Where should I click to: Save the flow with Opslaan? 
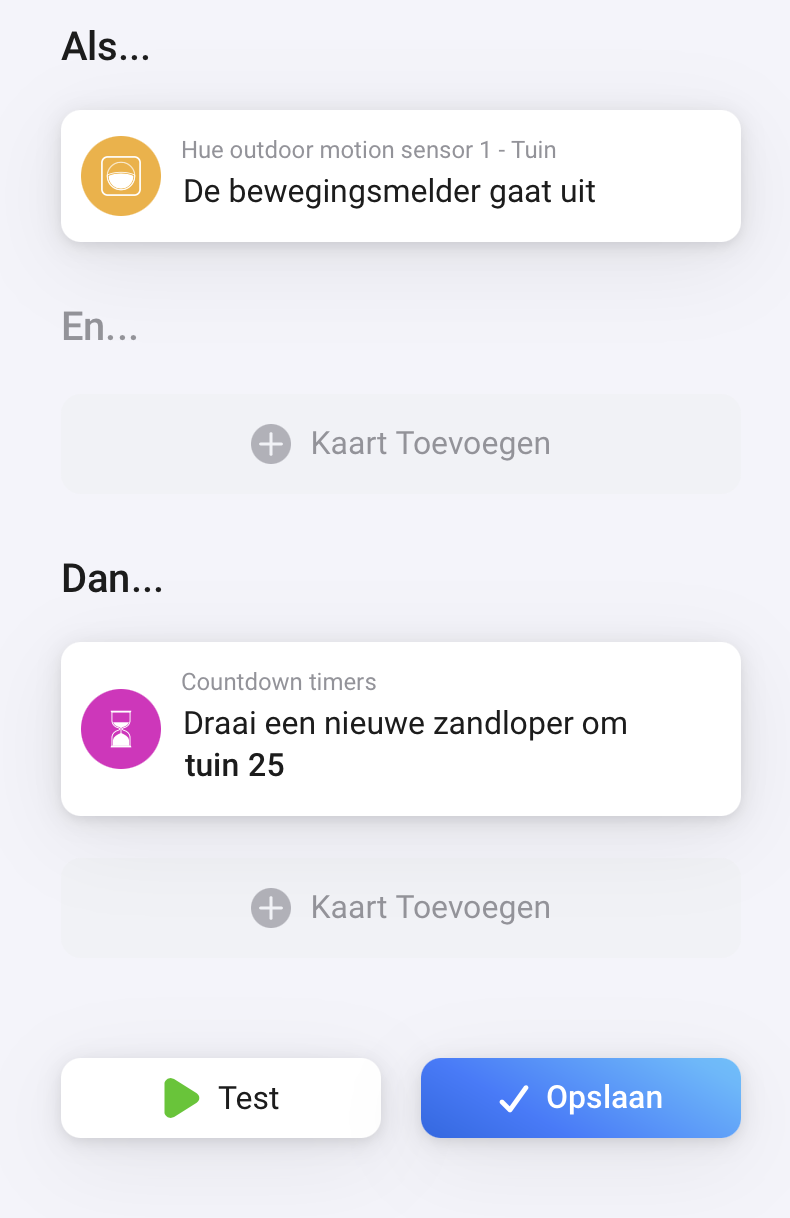pyautogui.click(x=580, y=1098)
